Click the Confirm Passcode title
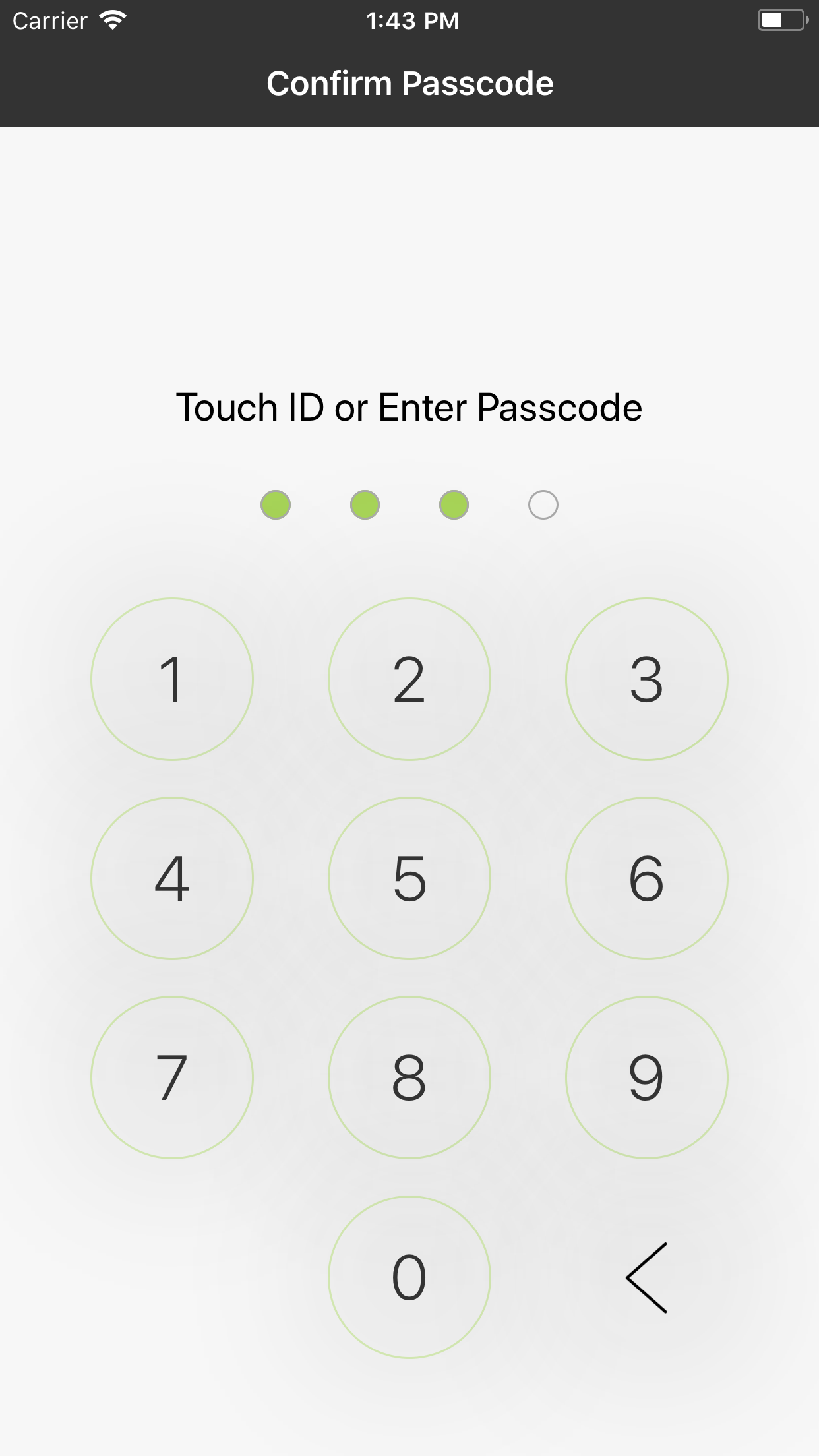The image size is (819, 1456). (409, 82)
